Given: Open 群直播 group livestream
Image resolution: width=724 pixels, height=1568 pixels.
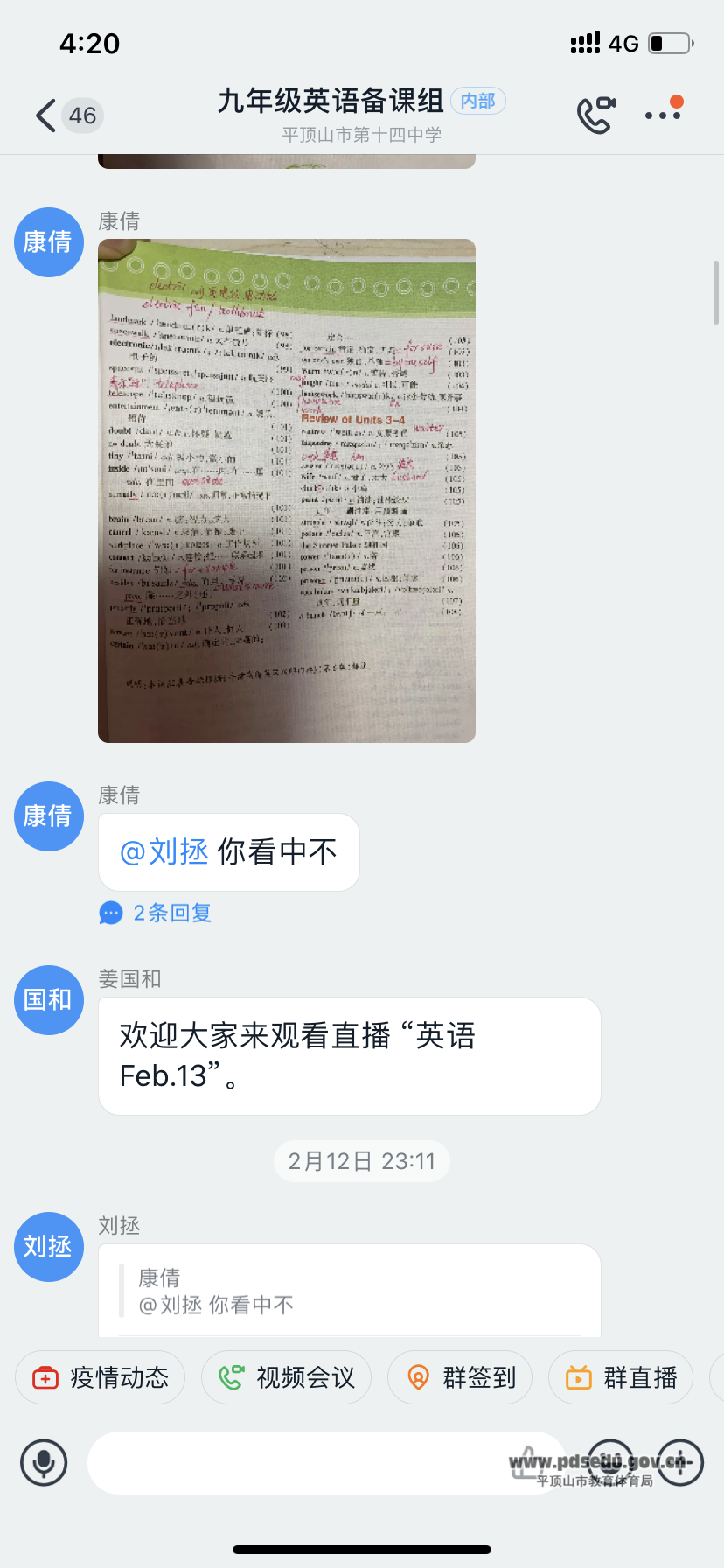Looking at the screenshot, I should 621,1377.
